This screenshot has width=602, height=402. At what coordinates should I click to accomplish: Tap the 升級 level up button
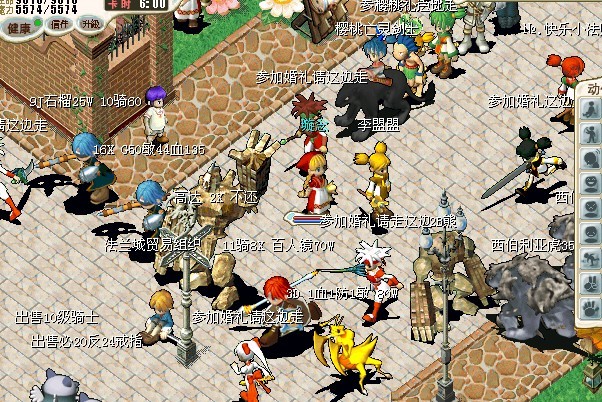point(91,22)
